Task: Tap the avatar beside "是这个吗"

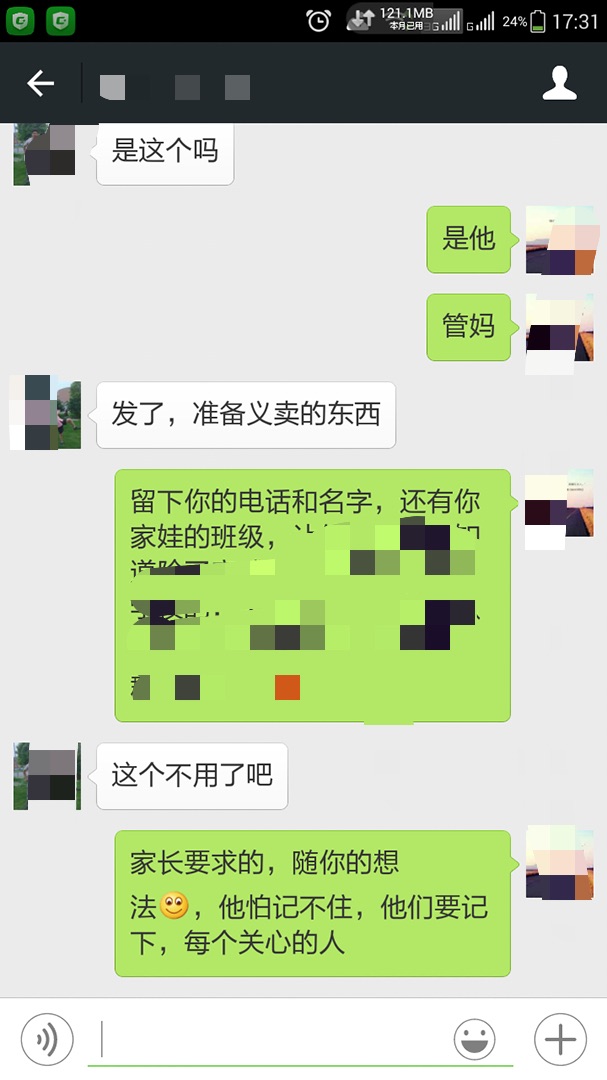Action: pyautogui.click(x=45, y=154)
